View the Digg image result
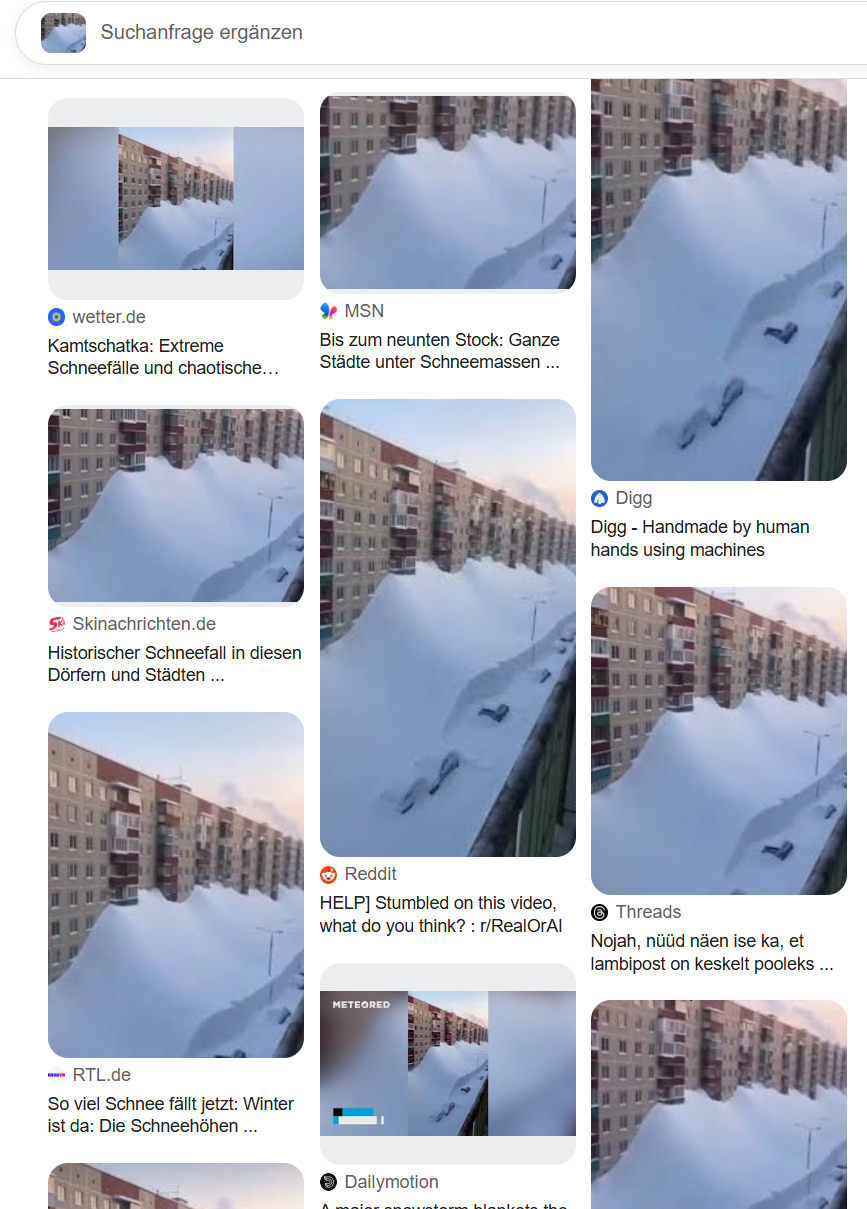The height and width of the screenshot is (1209, 867). pyautogui.click(x=718, y=280)
